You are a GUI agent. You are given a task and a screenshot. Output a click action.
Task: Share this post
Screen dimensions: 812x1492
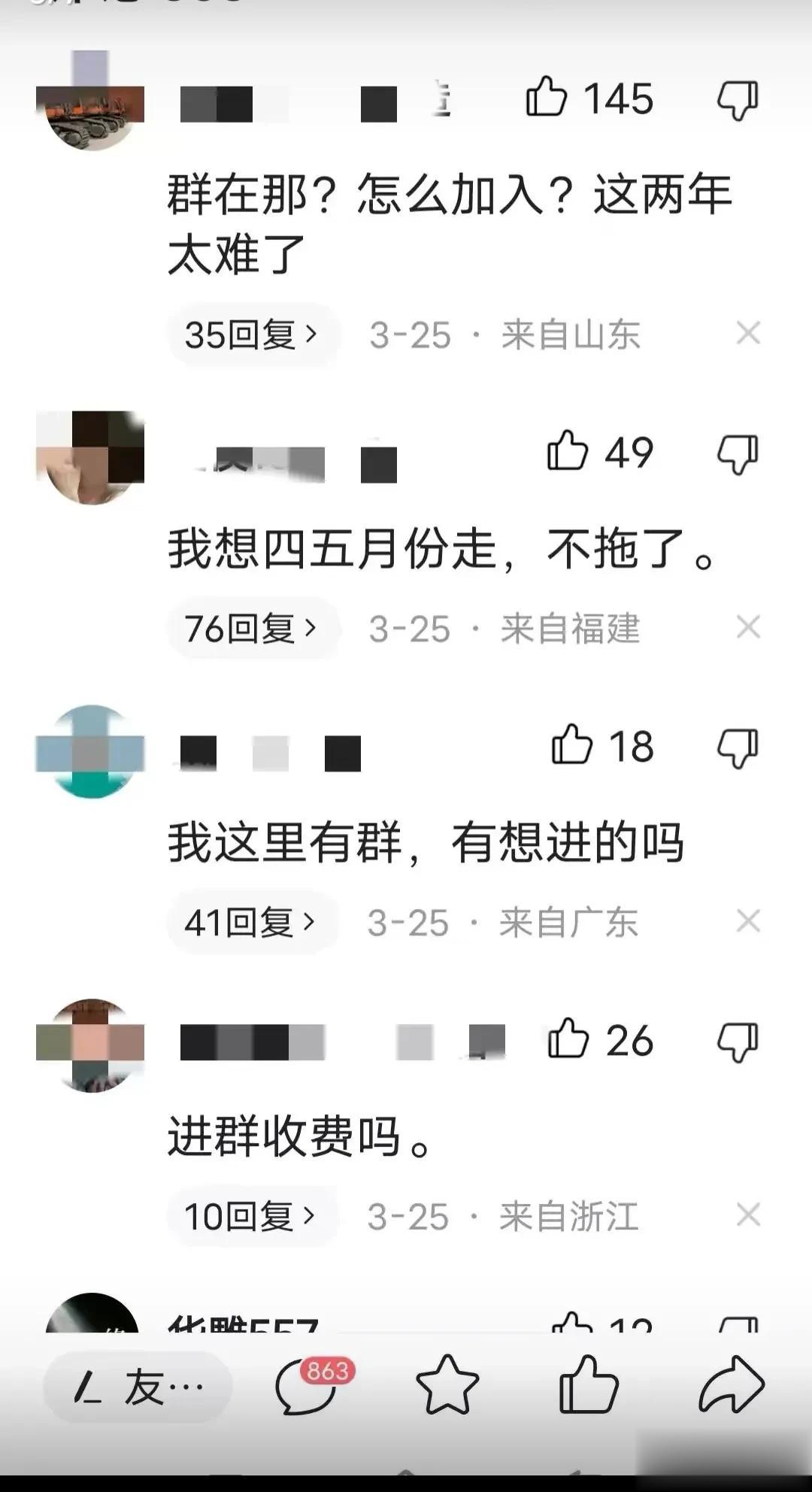pos(731,1385)
